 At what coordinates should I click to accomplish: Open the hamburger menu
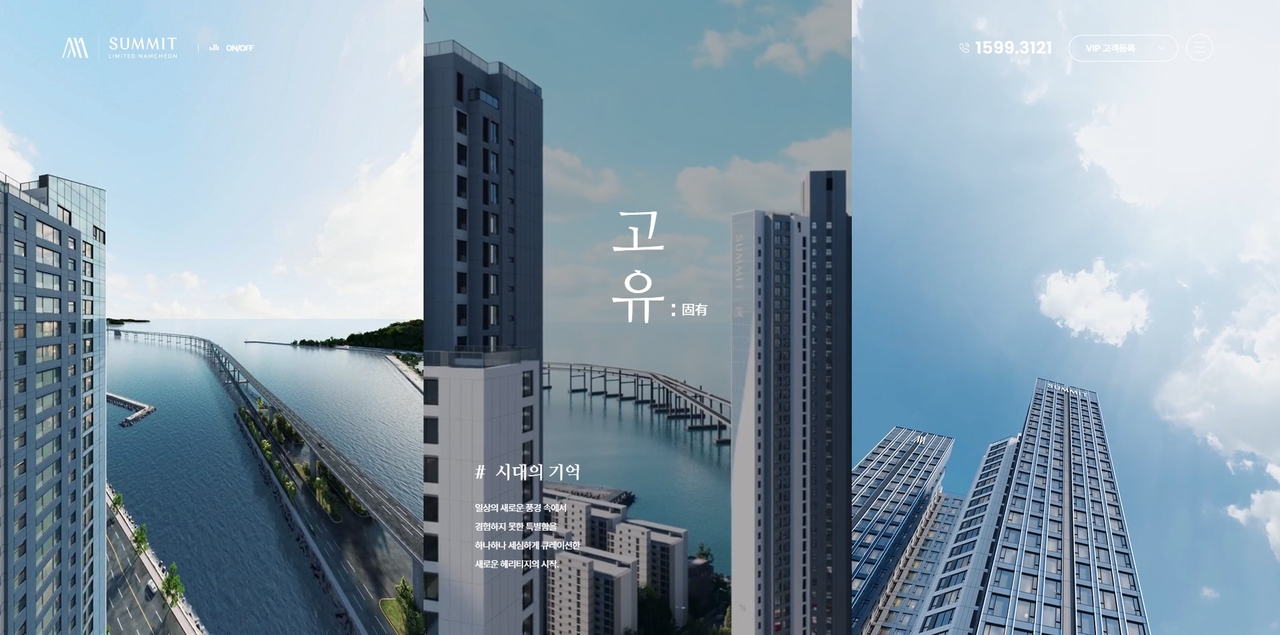[x=1199, y=48]
